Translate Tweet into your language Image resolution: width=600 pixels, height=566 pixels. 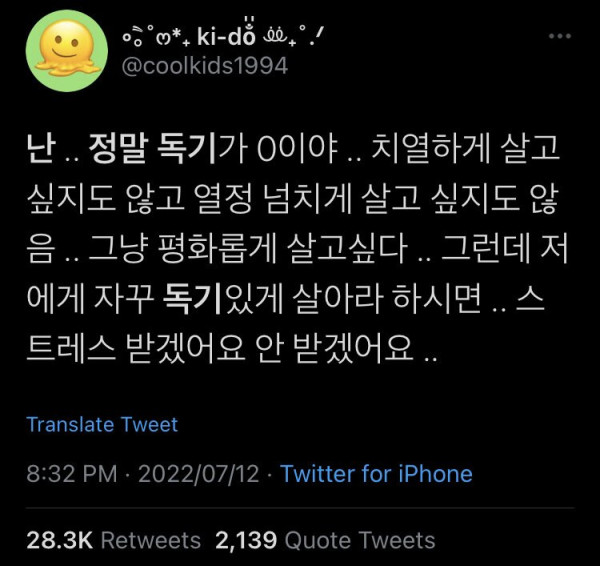coord(102,424)
